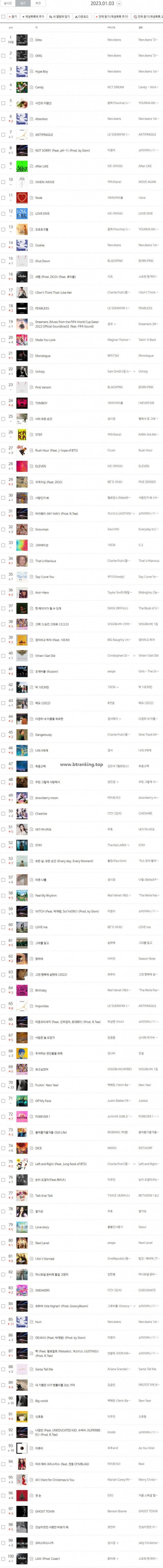
Task: Select the checkbox for Pink Venom
Action: (4, 387)
